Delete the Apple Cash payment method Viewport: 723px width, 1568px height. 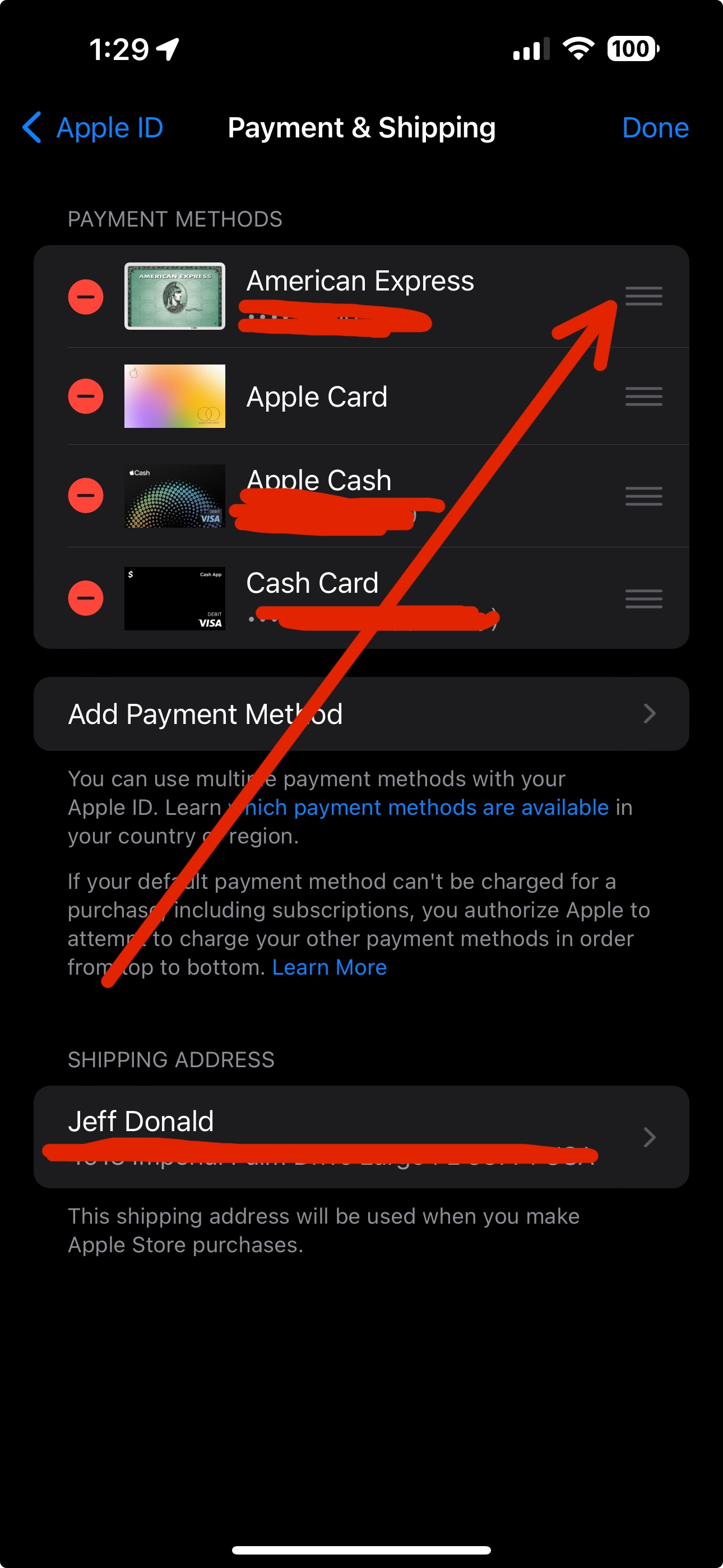click(x=86, y=496)
